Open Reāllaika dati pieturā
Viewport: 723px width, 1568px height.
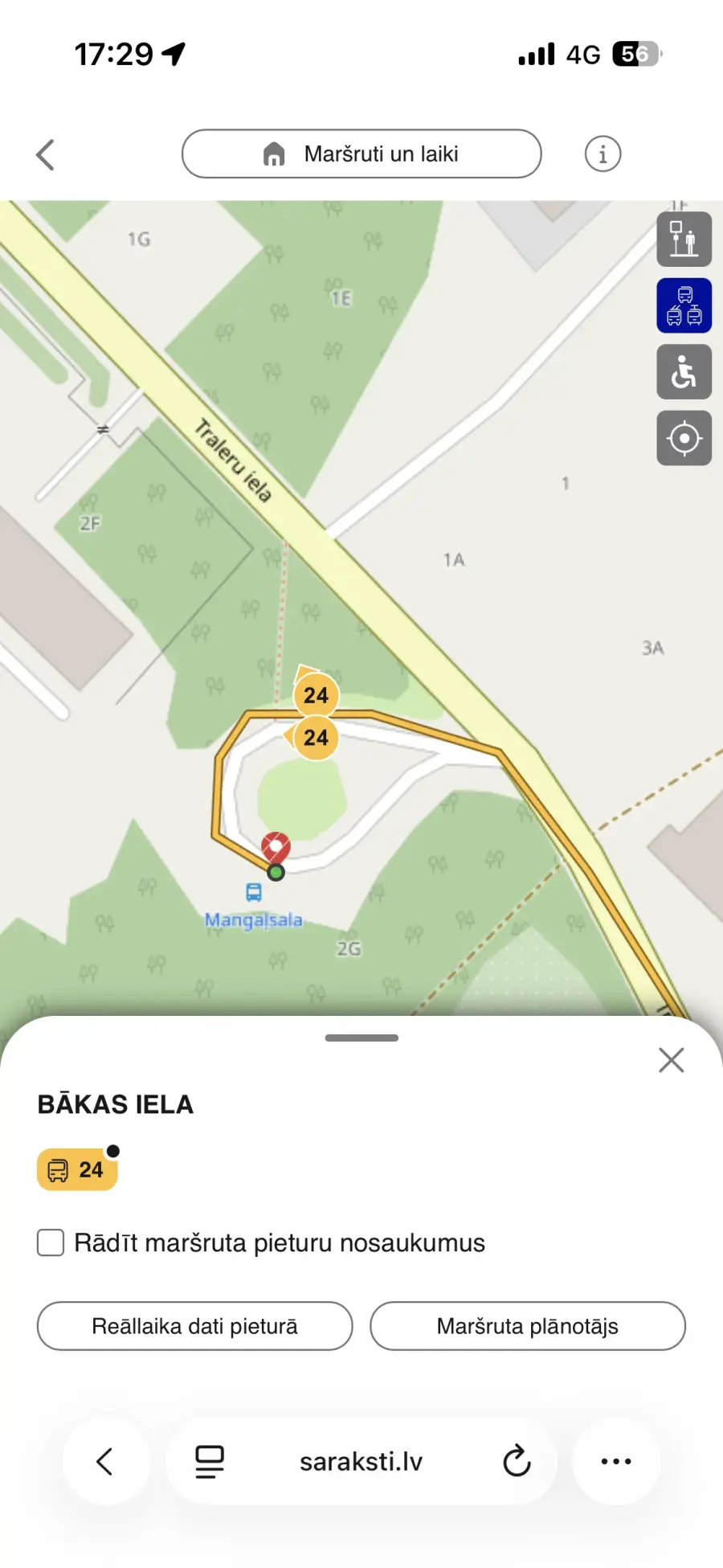click(x=194, y=1326)
